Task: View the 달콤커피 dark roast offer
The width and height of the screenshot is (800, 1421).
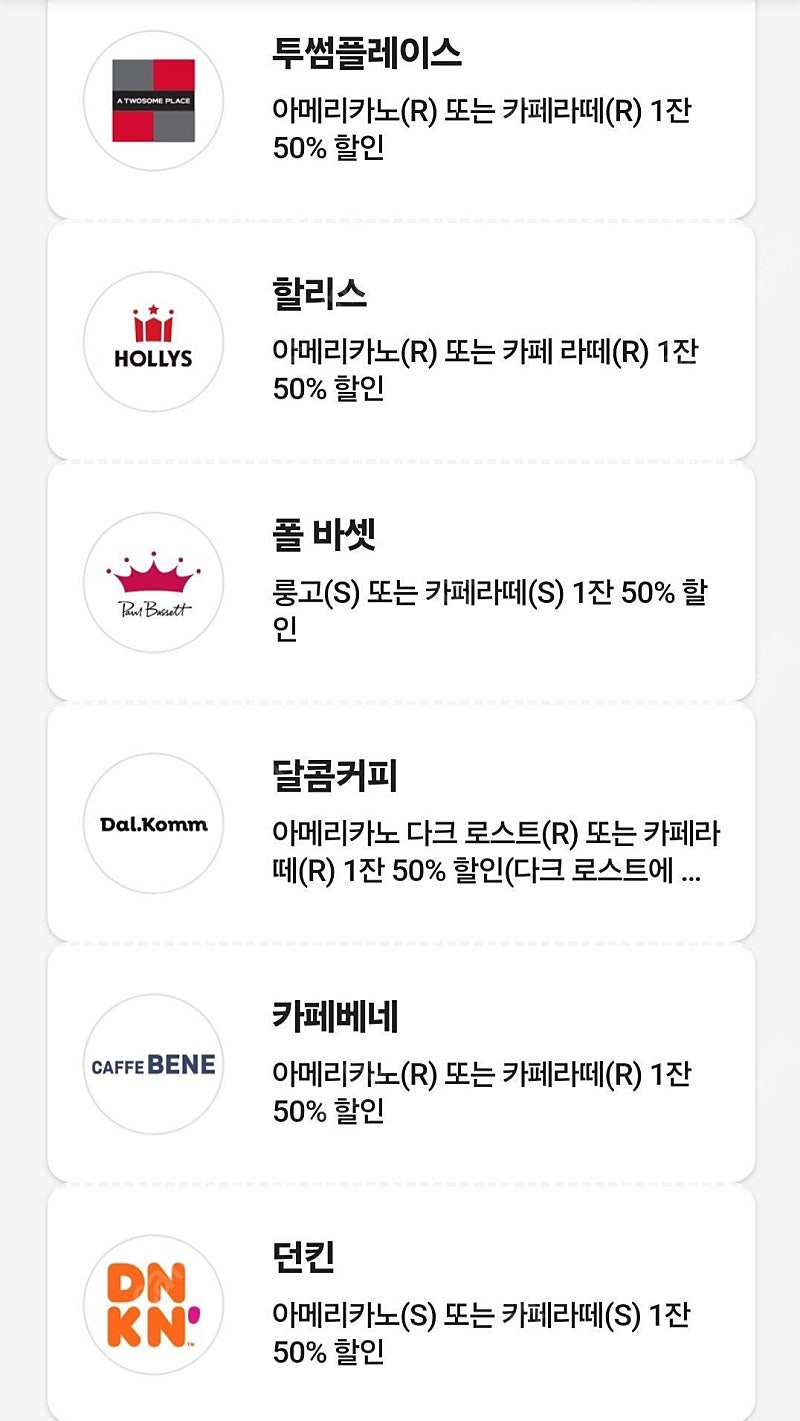Action: pos(401,823)
